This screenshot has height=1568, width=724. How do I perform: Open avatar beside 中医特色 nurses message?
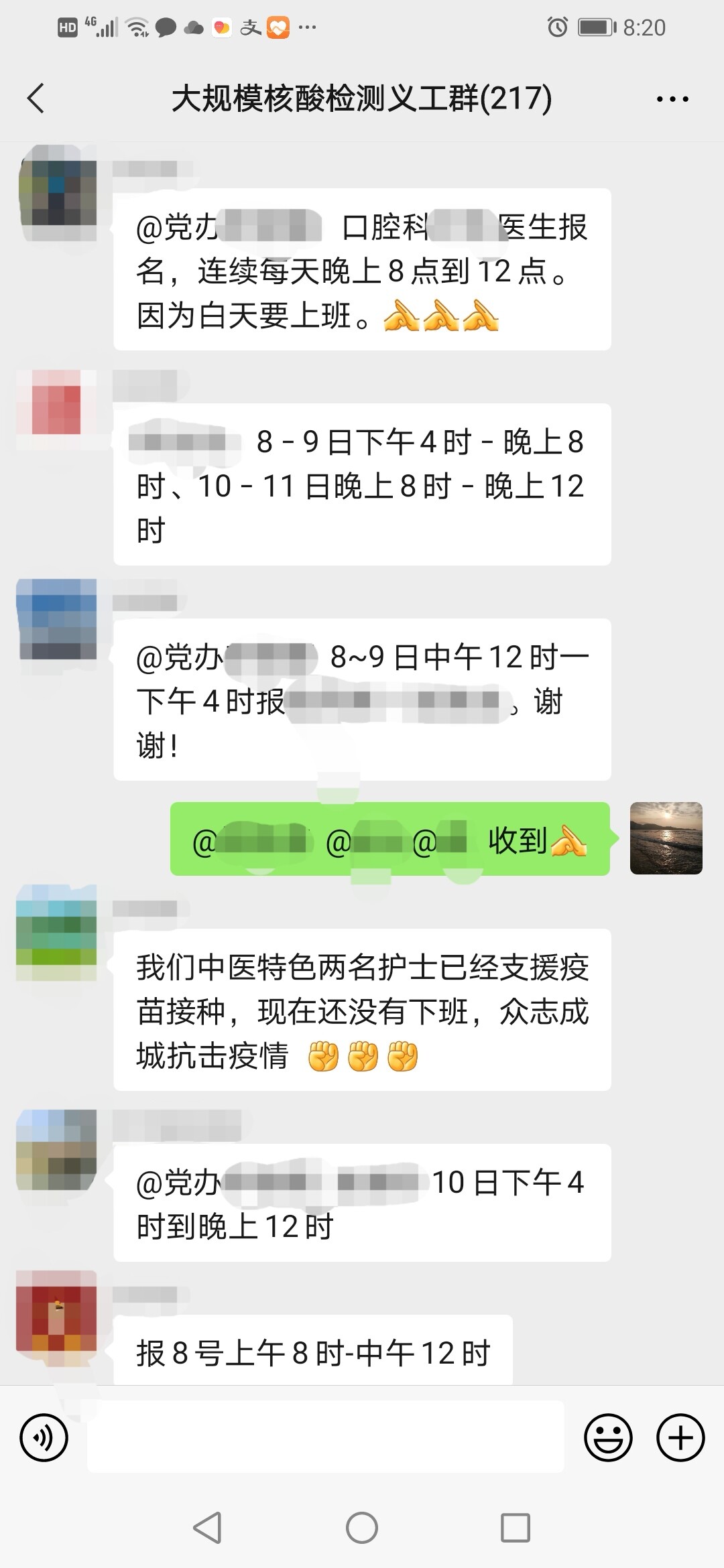point(58,932)
